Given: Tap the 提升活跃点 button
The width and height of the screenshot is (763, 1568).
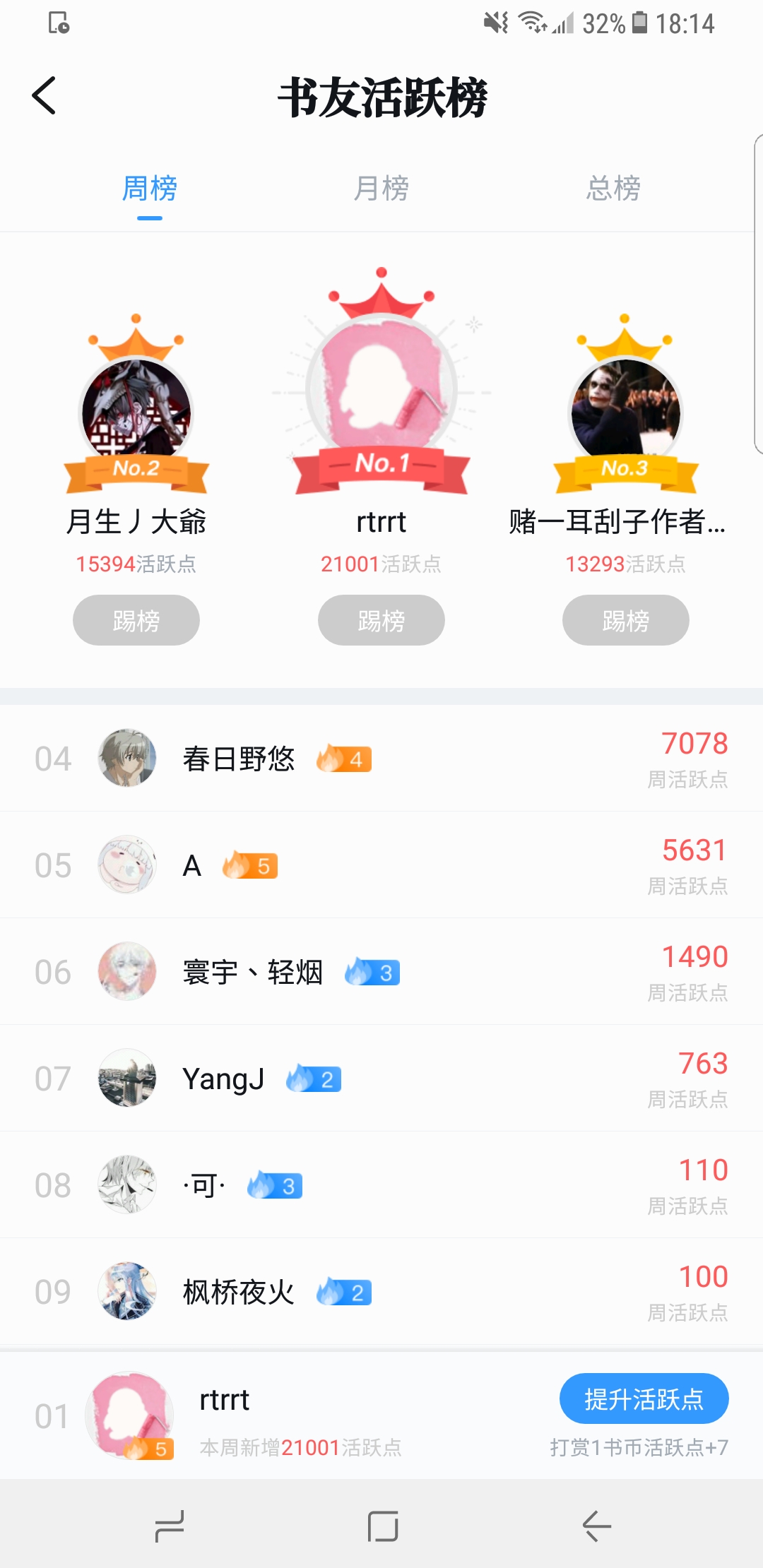Looking at the screenshot, I should pos(644,1398).
